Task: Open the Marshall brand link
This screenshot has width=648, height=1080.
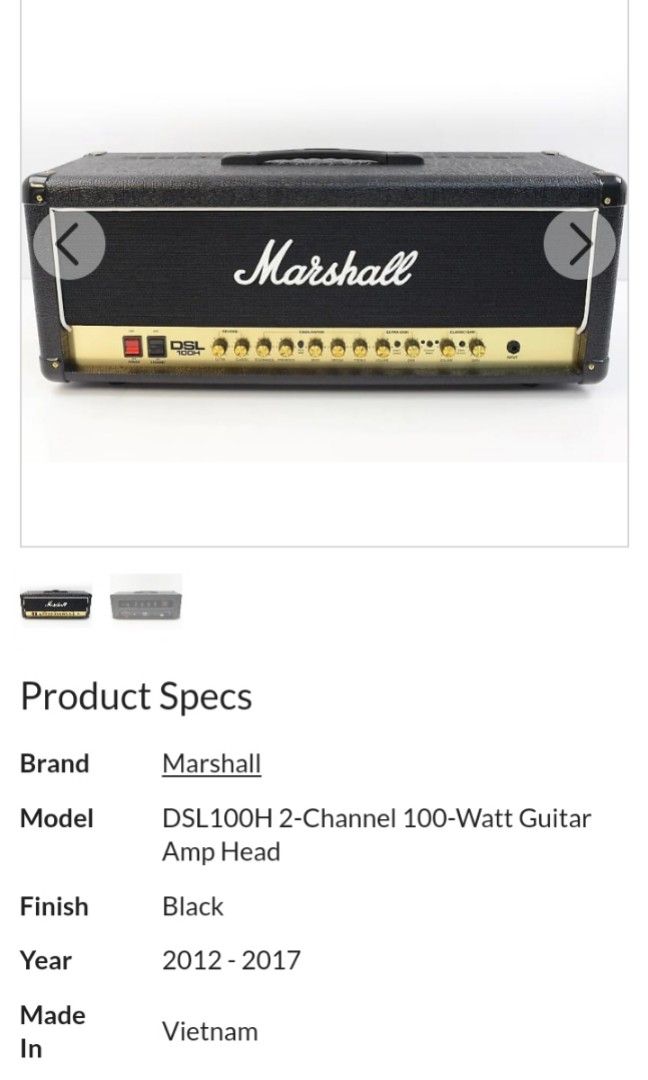Action: pyautogui.click(x=211, y=763)
